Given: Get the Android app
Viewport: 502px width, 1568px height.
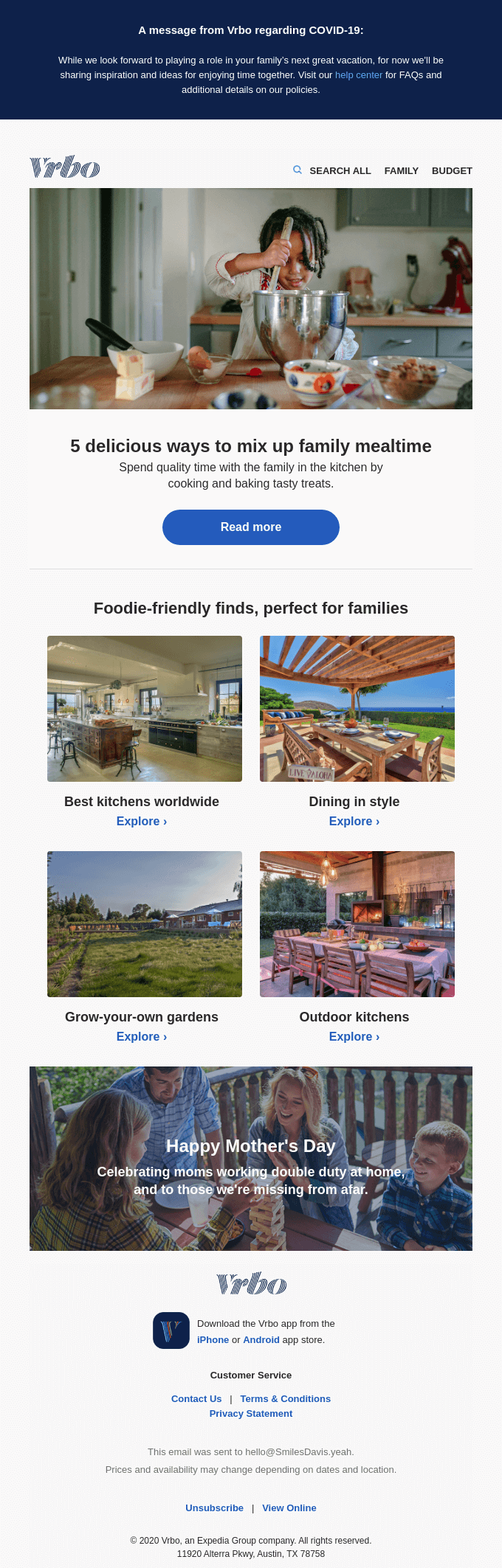Looking at the screenshot, I should [261, 1340].
